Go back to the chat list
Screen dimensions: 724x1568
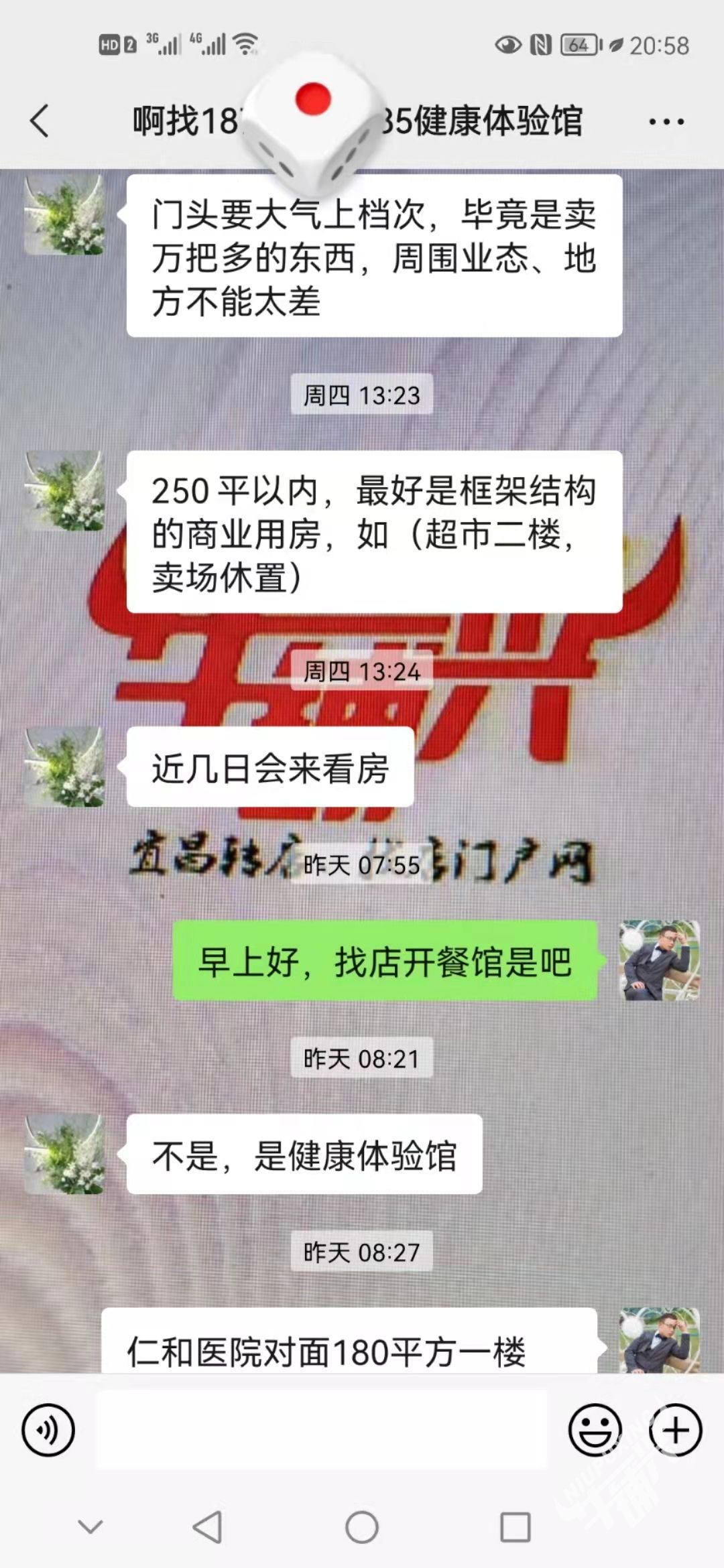[40, 121]
